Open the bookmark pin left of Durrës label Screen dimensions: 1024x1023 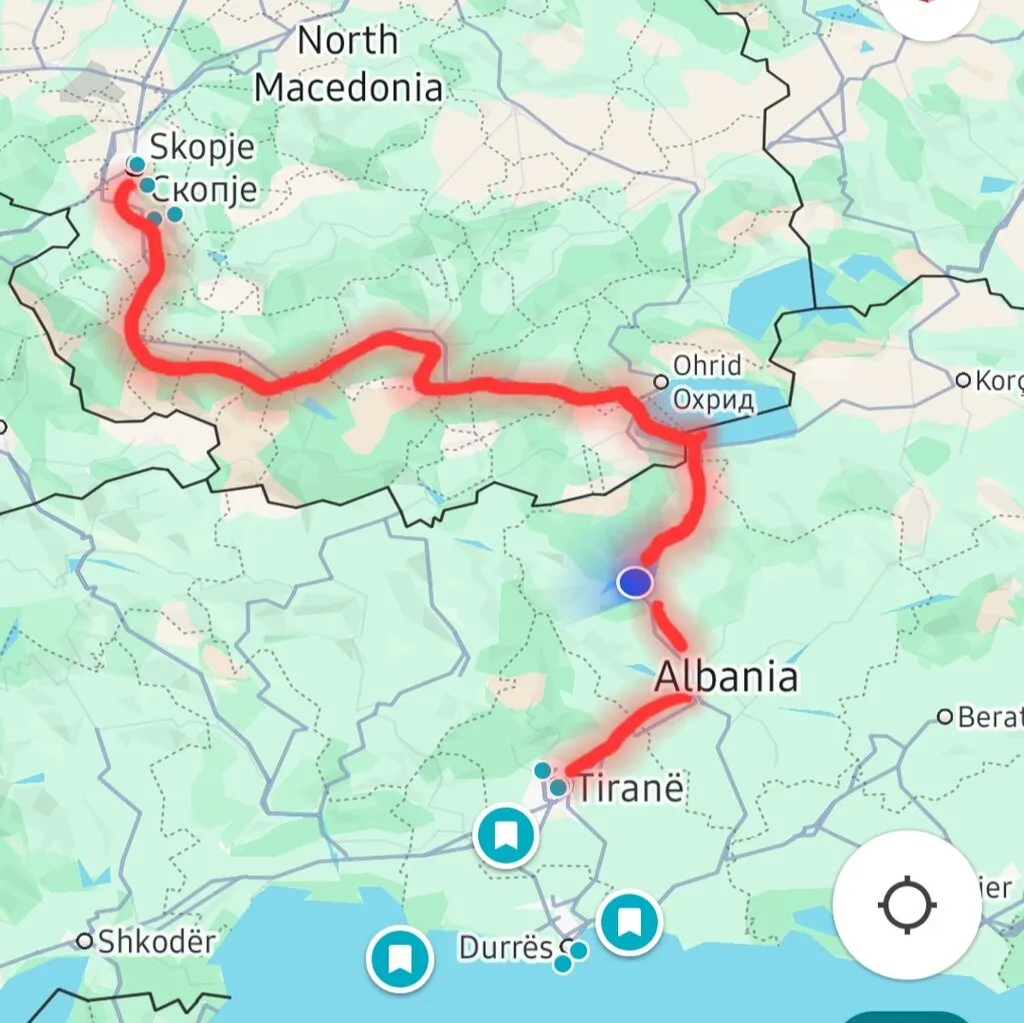tap(400, 959)
